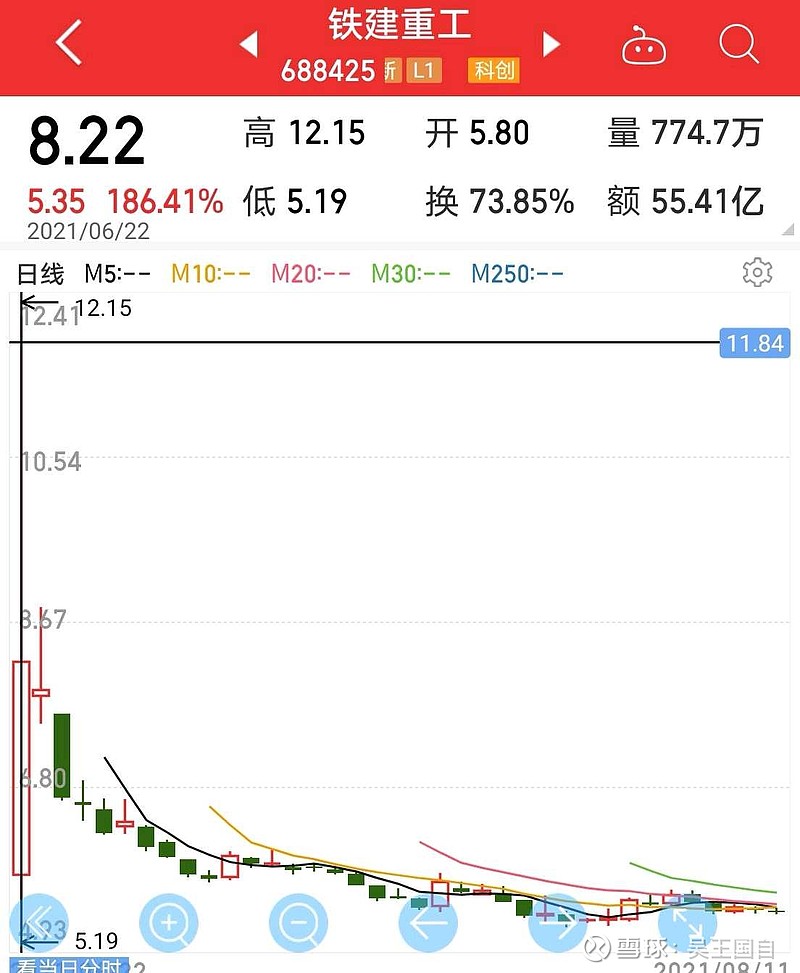Viewport: 800px width, 973px height.
Task: Open stock search
Action: (739, 45)
